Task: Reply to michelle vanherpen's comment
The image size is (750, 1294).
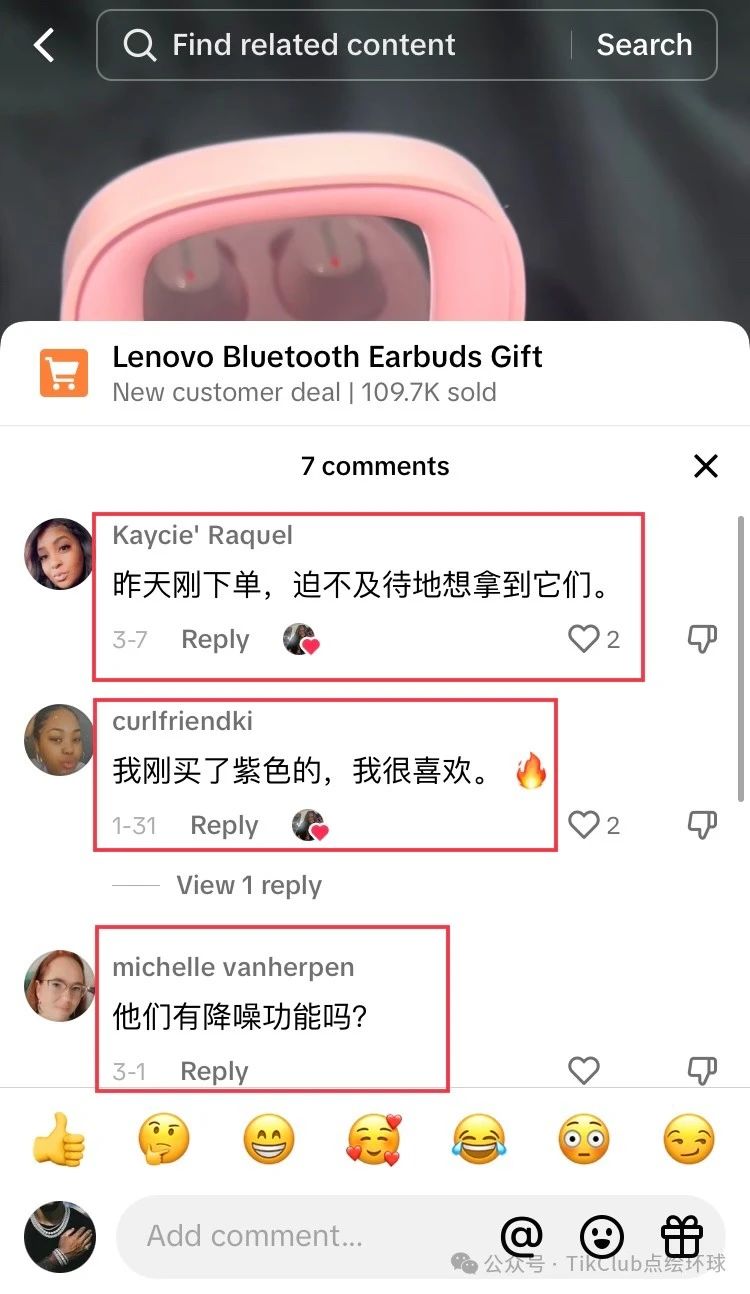Action: pyautogui.click(x=214, y=1072)
